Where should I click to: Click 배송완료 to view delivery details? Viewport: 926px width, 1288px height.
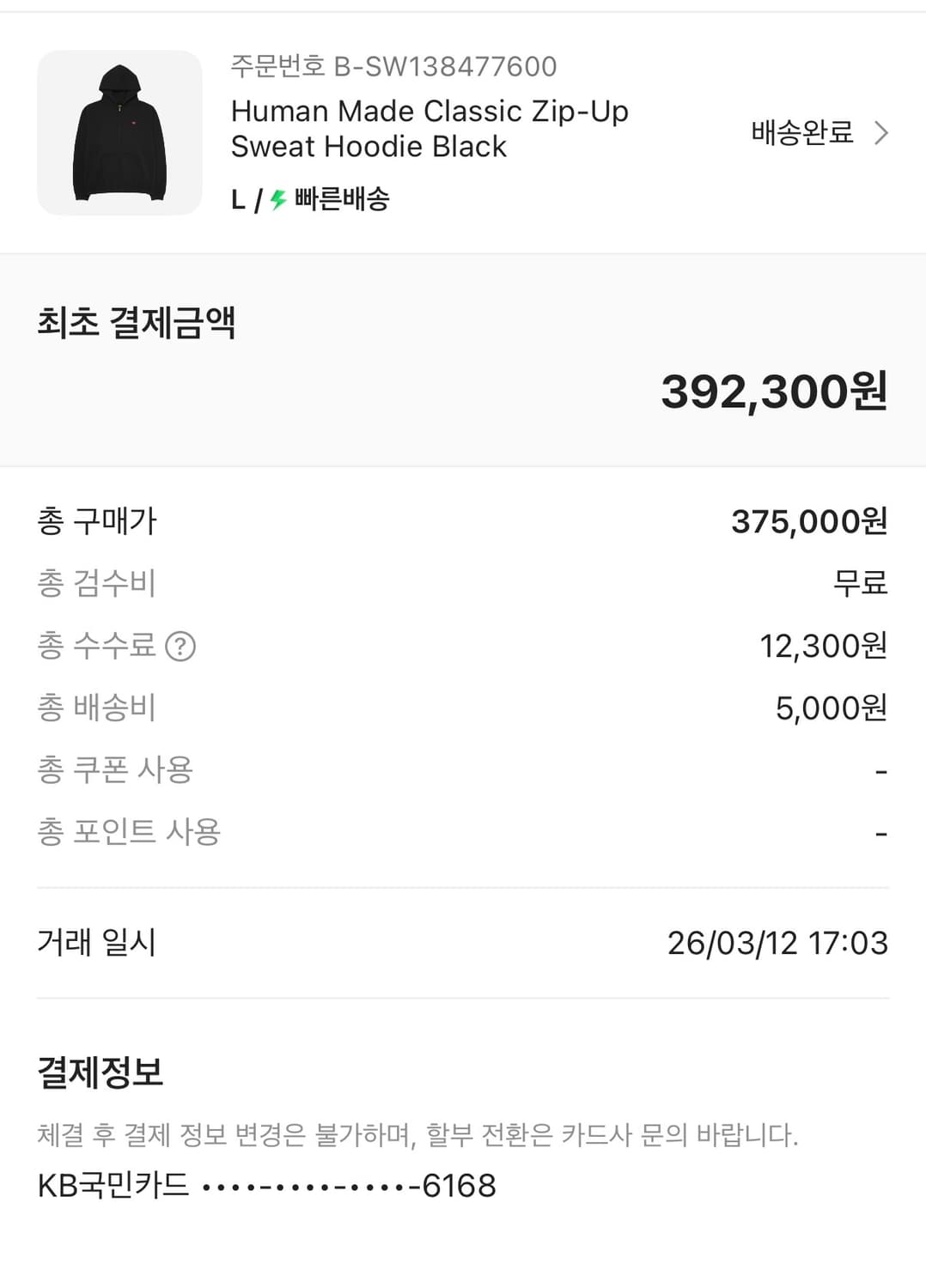tap(799, 134)
